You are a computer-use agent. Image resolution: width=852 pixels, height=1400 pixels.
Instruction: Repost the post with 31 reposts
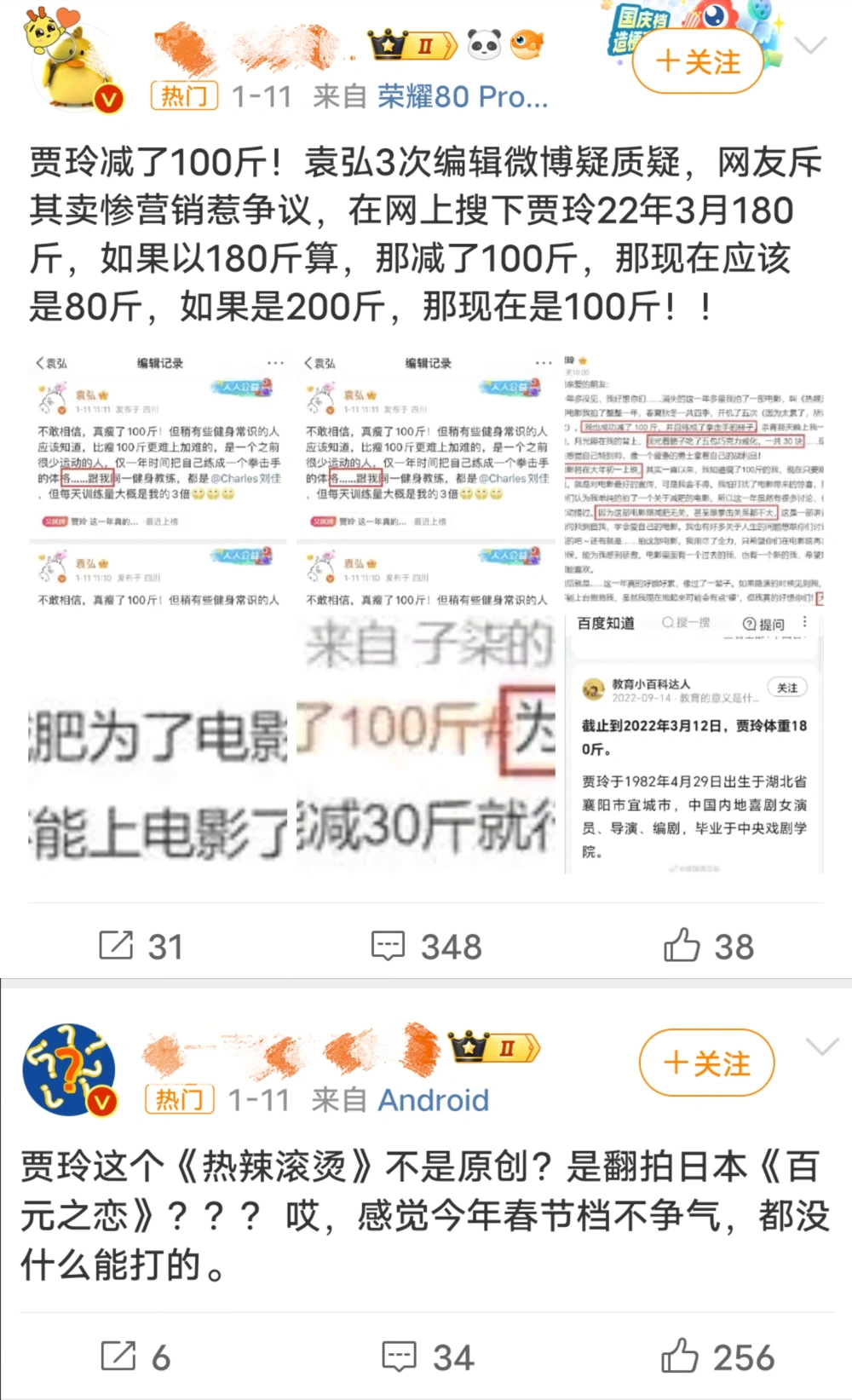click(x=140, y=946)
